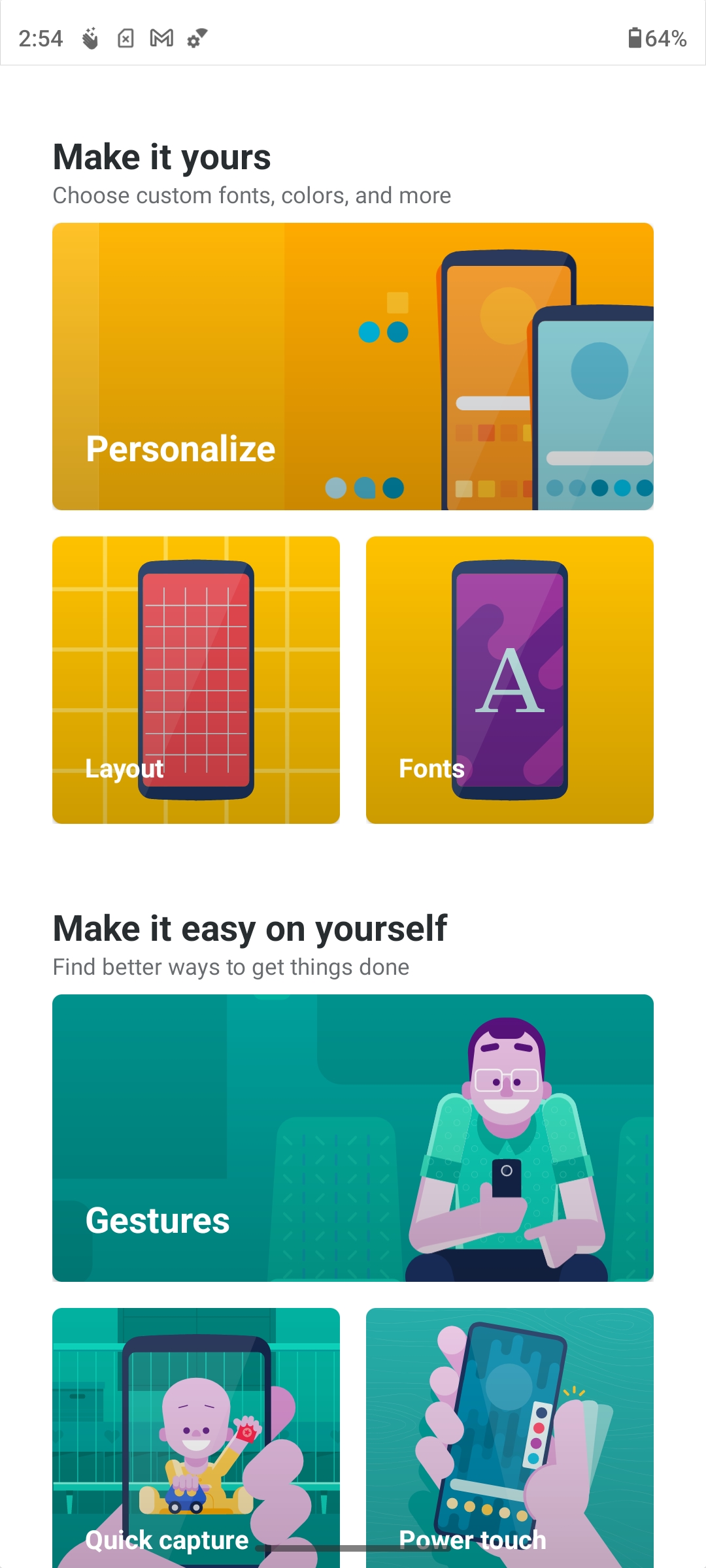Open the Layout tile
The width and height of the screenshot is (706, 1568).
pos(196,680)
